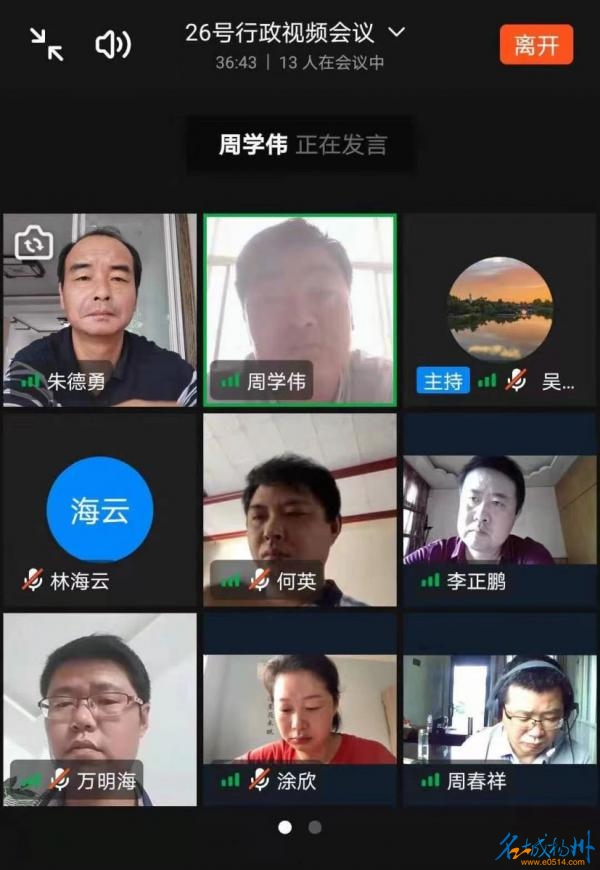View 李正鹏's video tile
600x870 pixels.
[x=500, y=510]
